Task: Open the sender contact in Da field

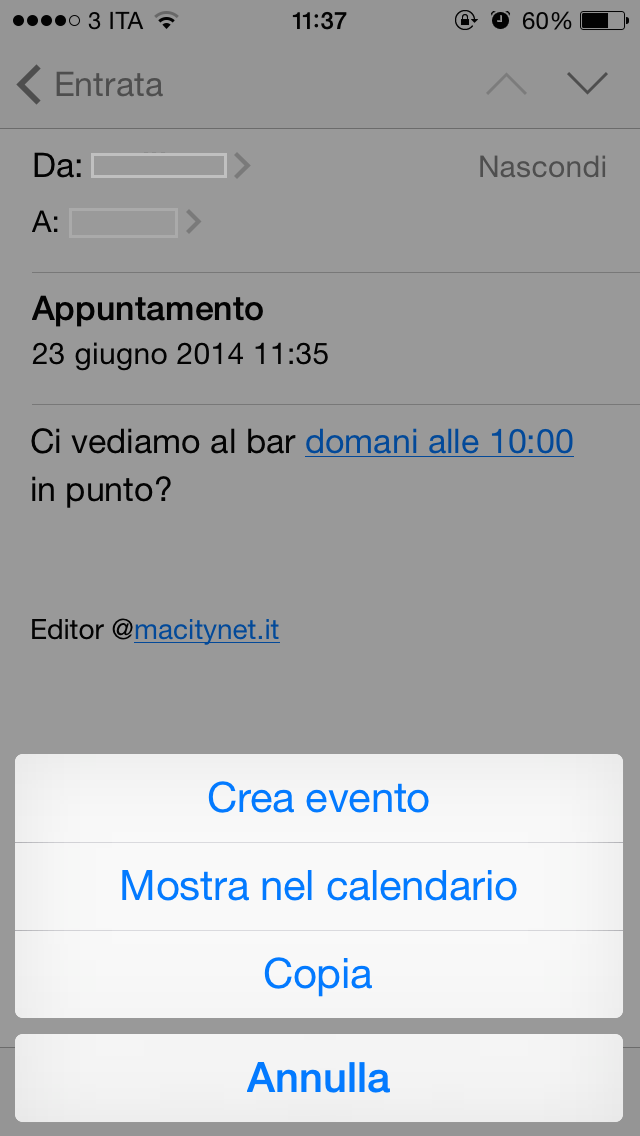Action: (159, 166)
